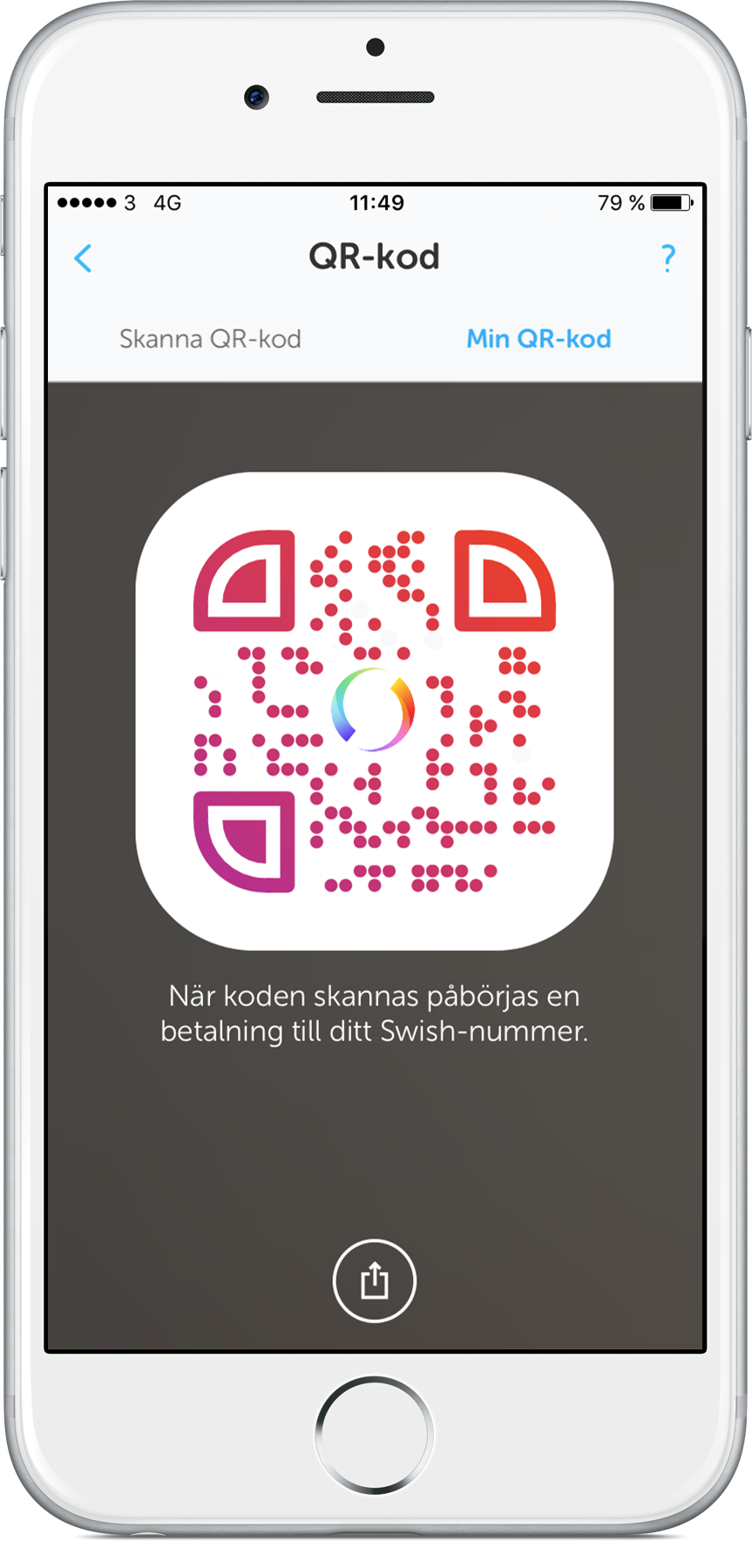Image resolution: width=752 pixels, height=1568 pixels.
Task: Go back using the blue back arrow
Action: coord(83,258)
